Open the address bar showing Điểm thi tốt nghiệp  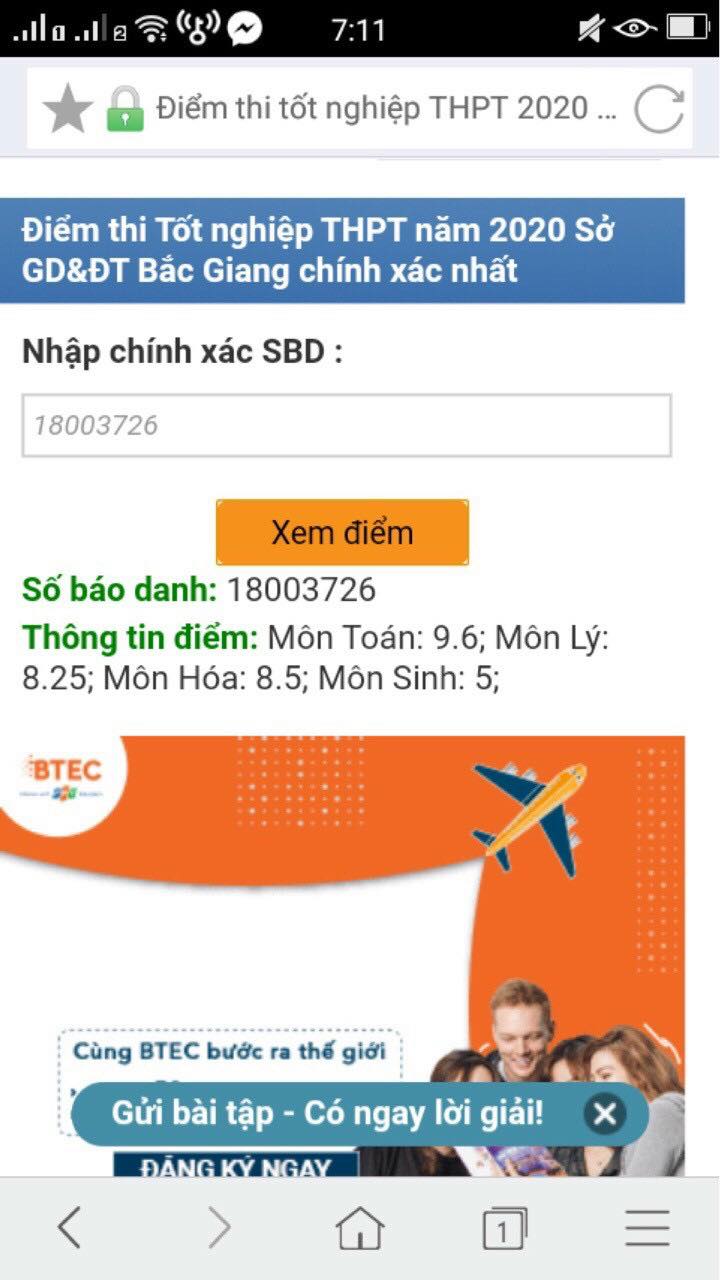pos(385,109)
